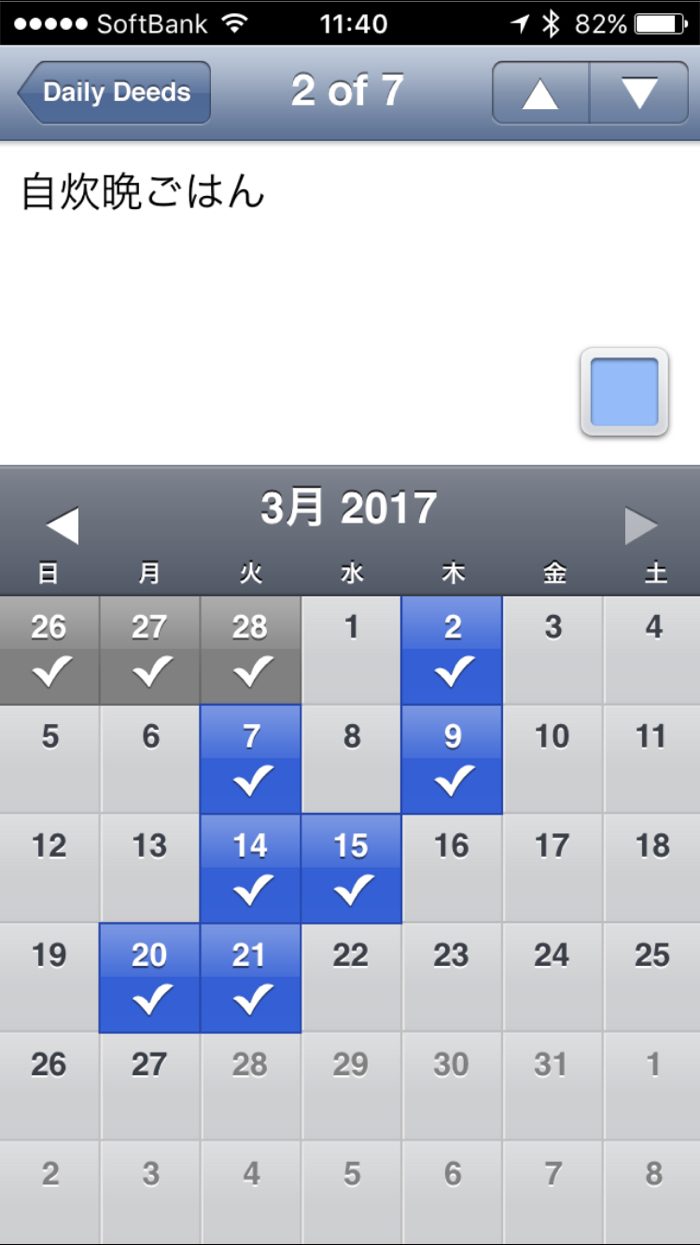
Task: Mark March 8 as done
Action: pos(351,760)
